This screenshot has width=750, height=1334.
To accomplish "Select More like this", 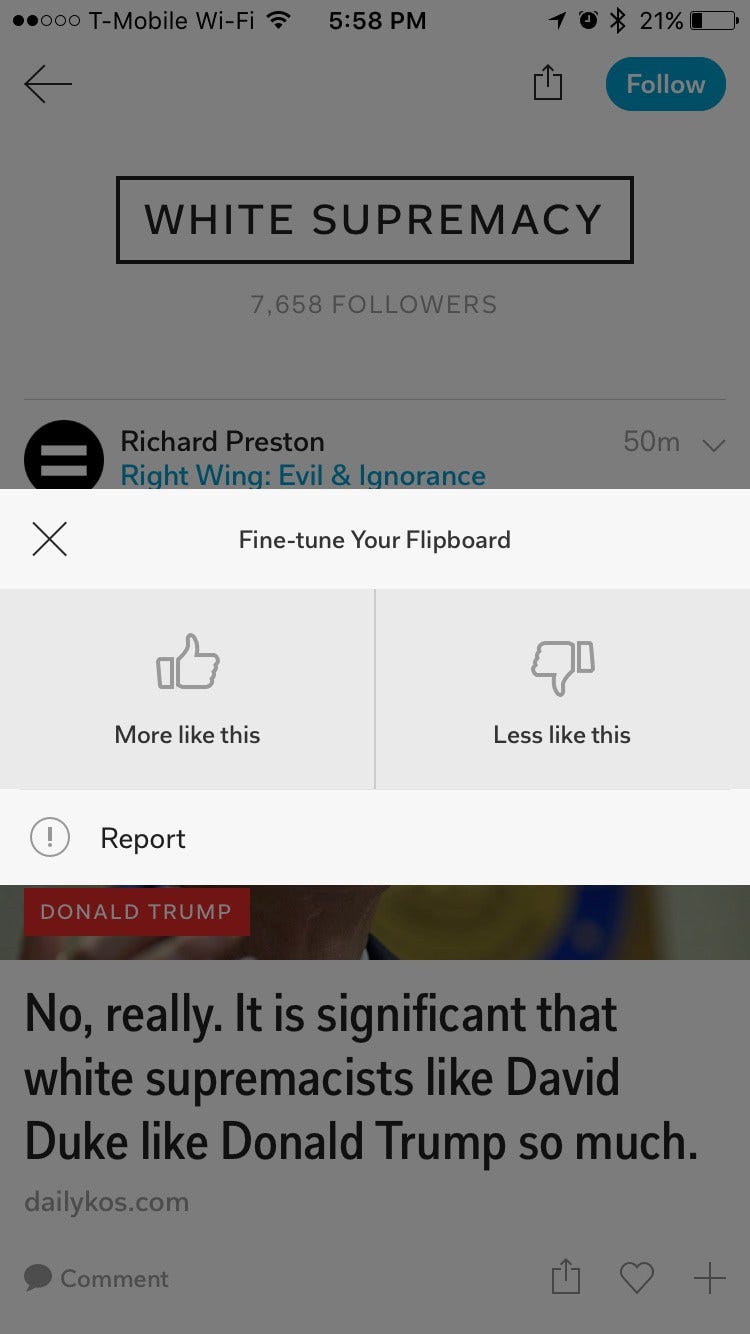I will coord(187,689).
